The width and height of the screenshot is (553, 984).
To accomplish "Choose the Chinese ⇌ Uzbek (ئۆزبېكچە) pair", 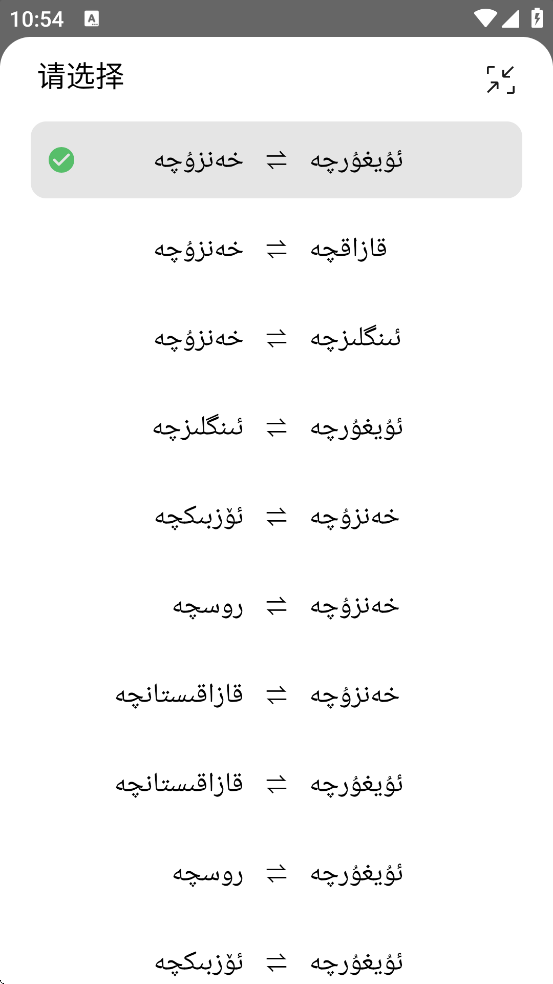I will point(276,516).
